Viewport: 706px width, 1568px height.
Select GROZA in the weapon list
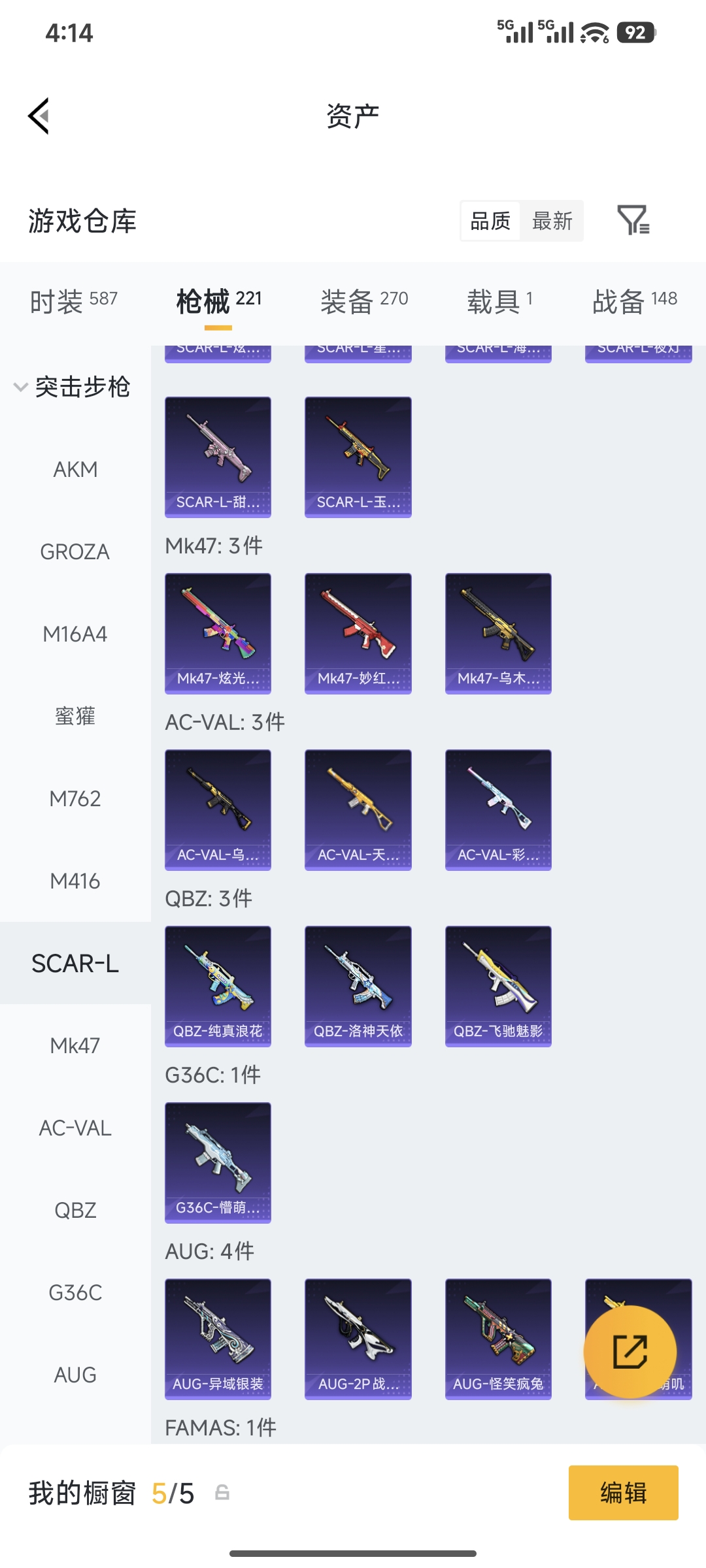[x=75, y=551]
